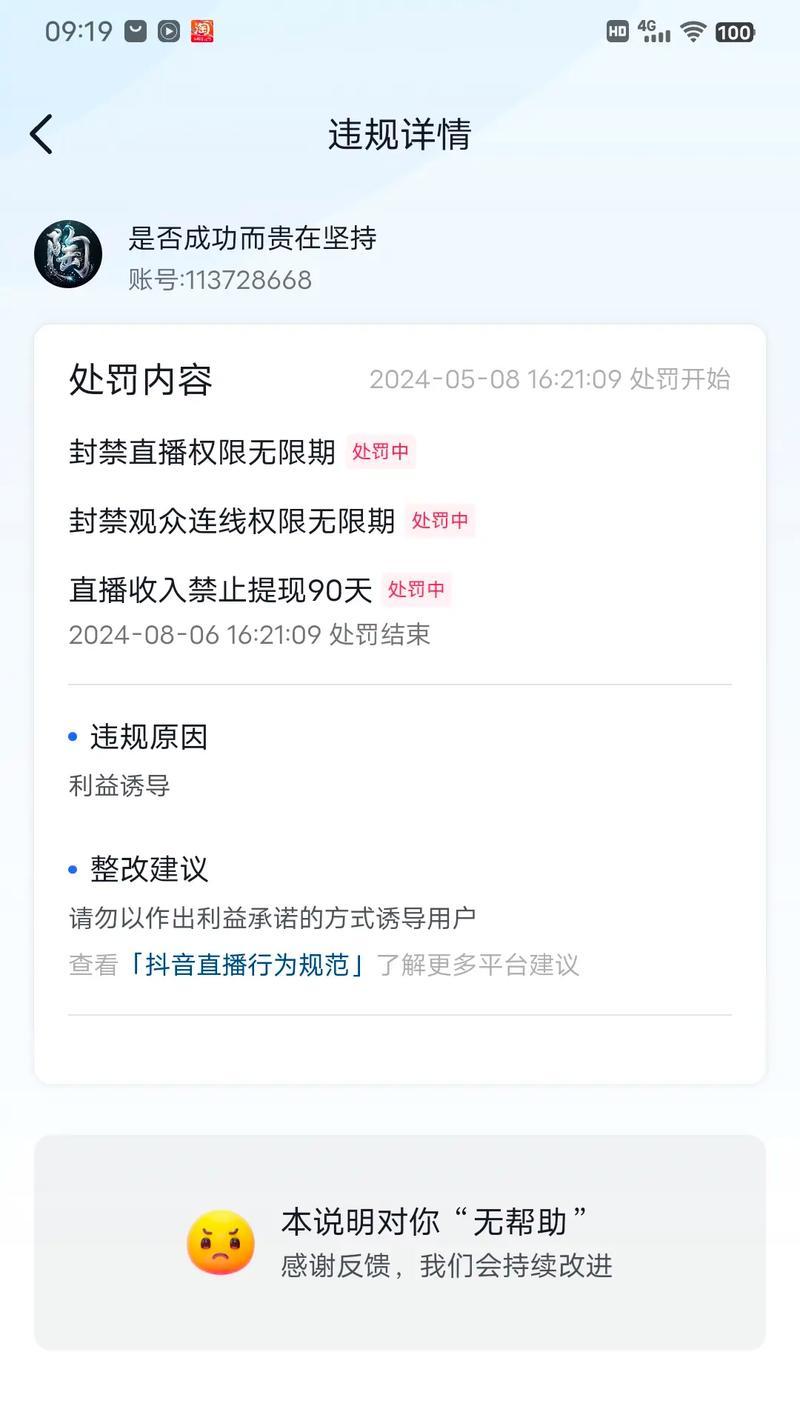Open the account avatar with 陶 character
The height and width of the screenshot is (1422, 800).
[68, 255]
